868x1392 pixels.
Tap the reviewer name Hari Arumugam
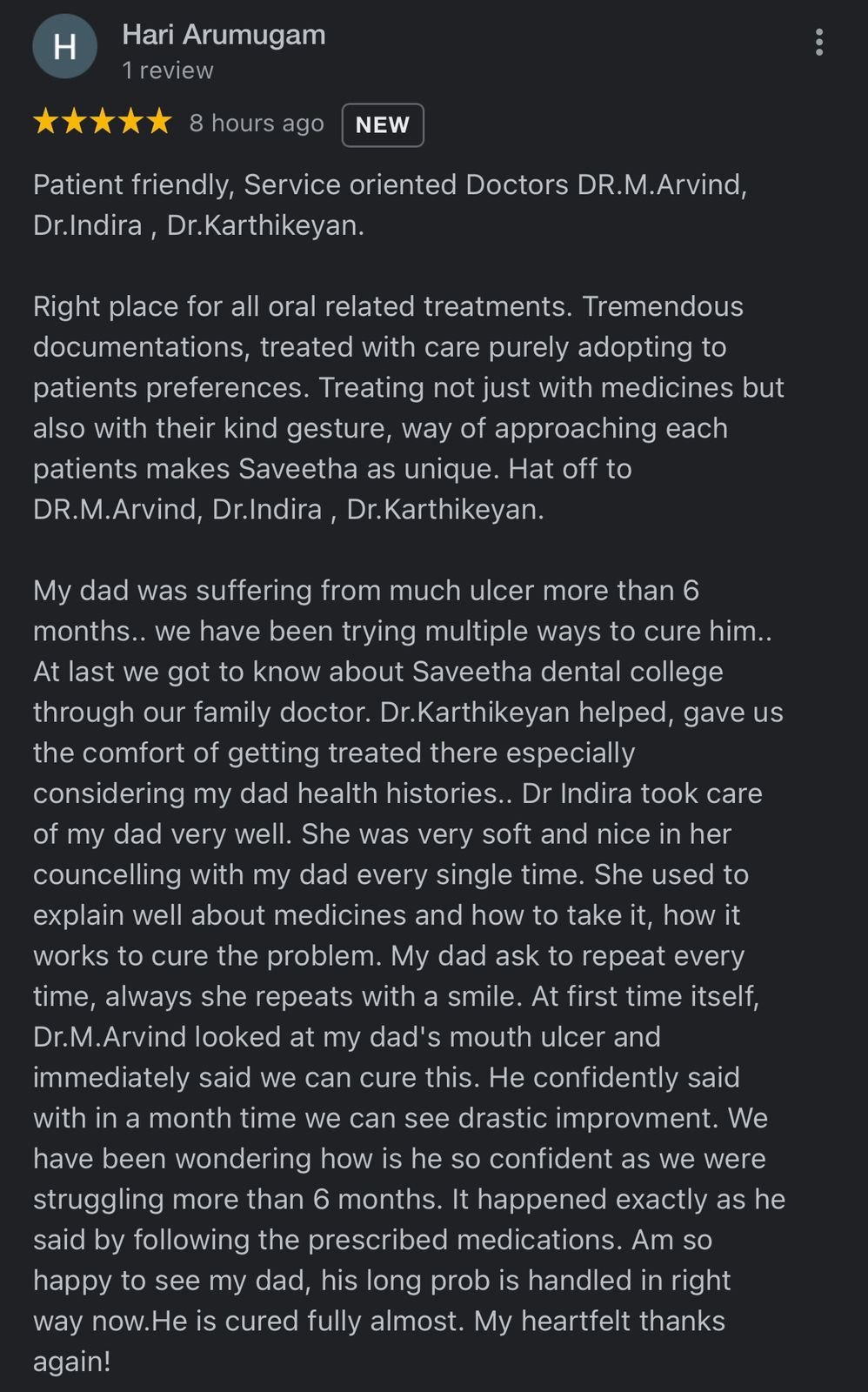[224, 35]
